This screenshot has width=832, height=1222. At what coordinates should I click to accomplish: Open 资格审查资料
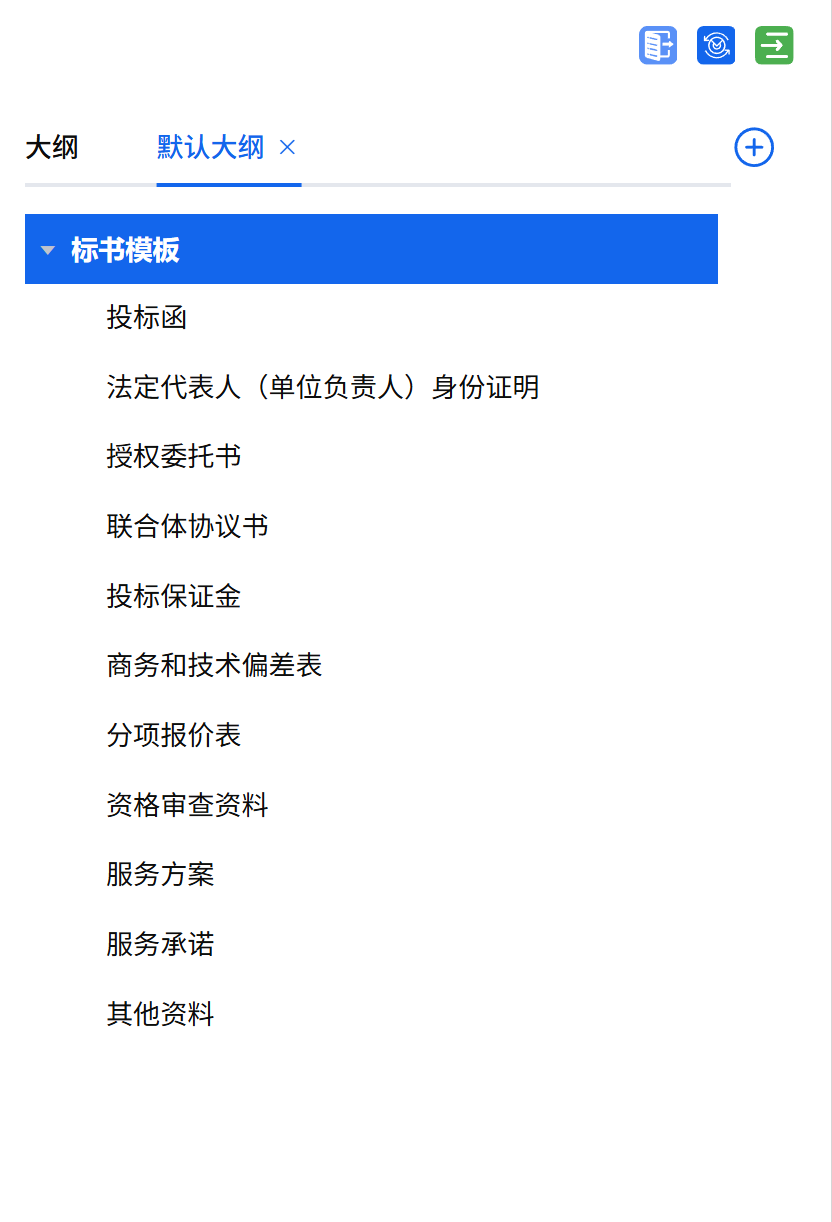[187, 805]
